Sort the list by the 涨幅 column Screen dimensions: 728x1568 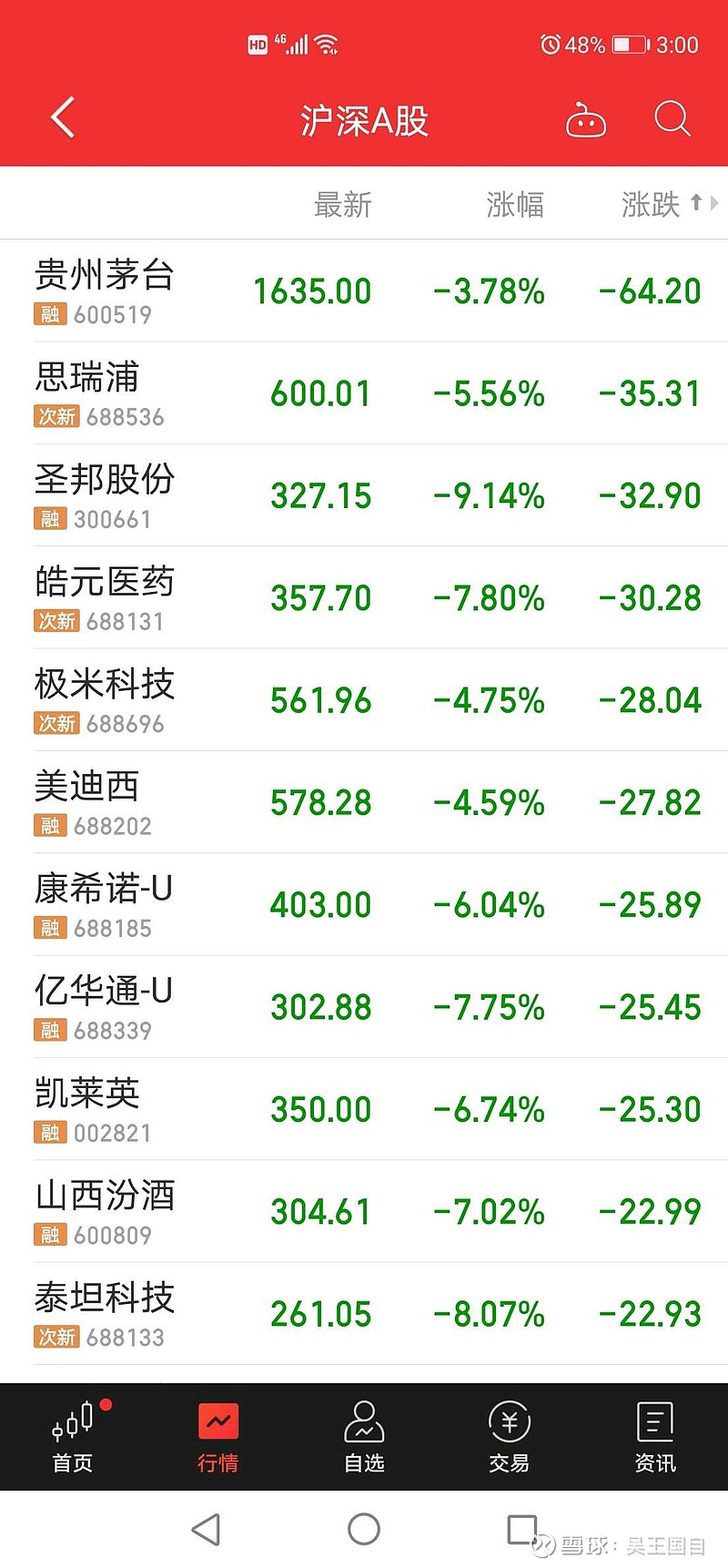[515, 204]
